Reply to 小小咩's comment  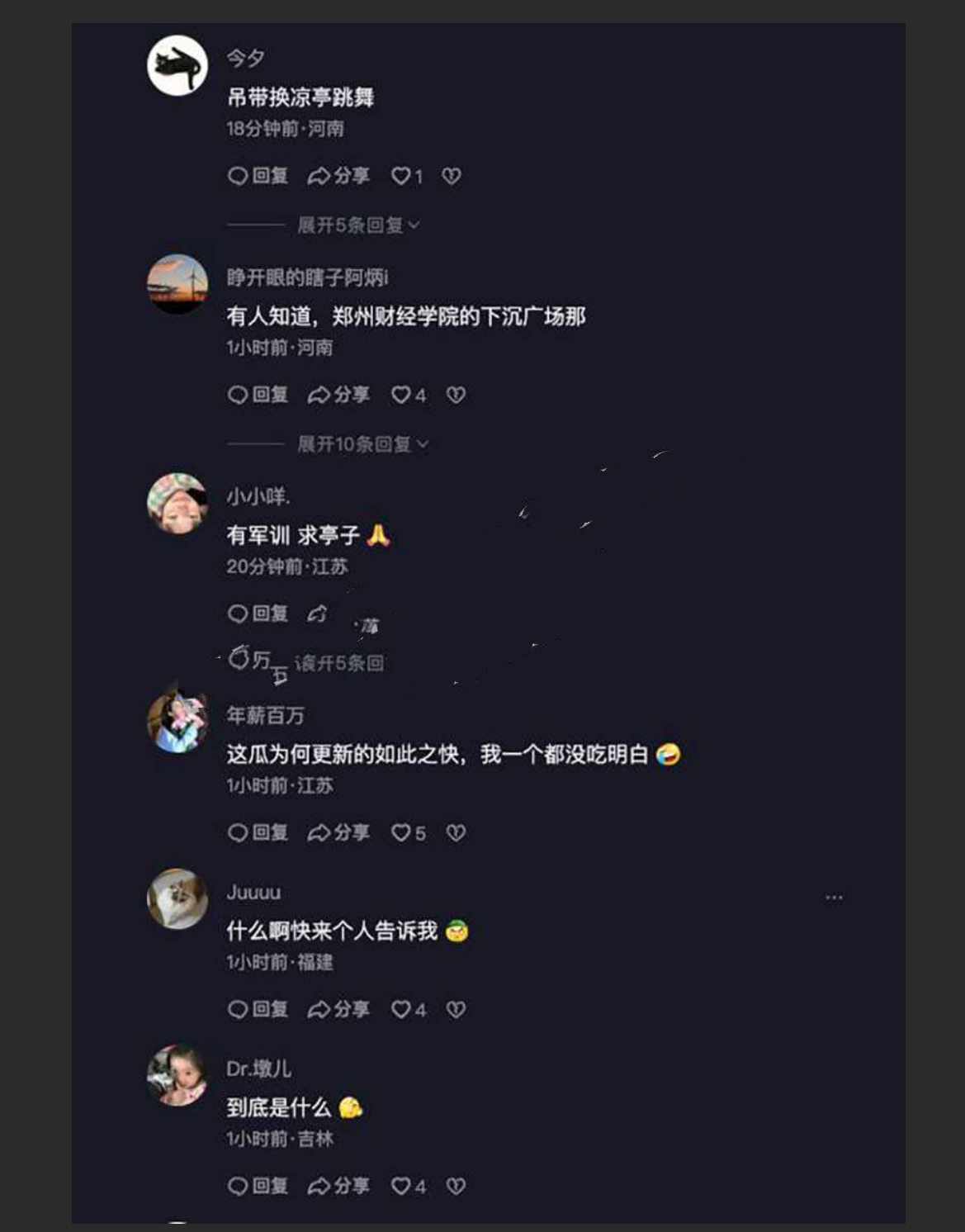click(x=257, y=614)
